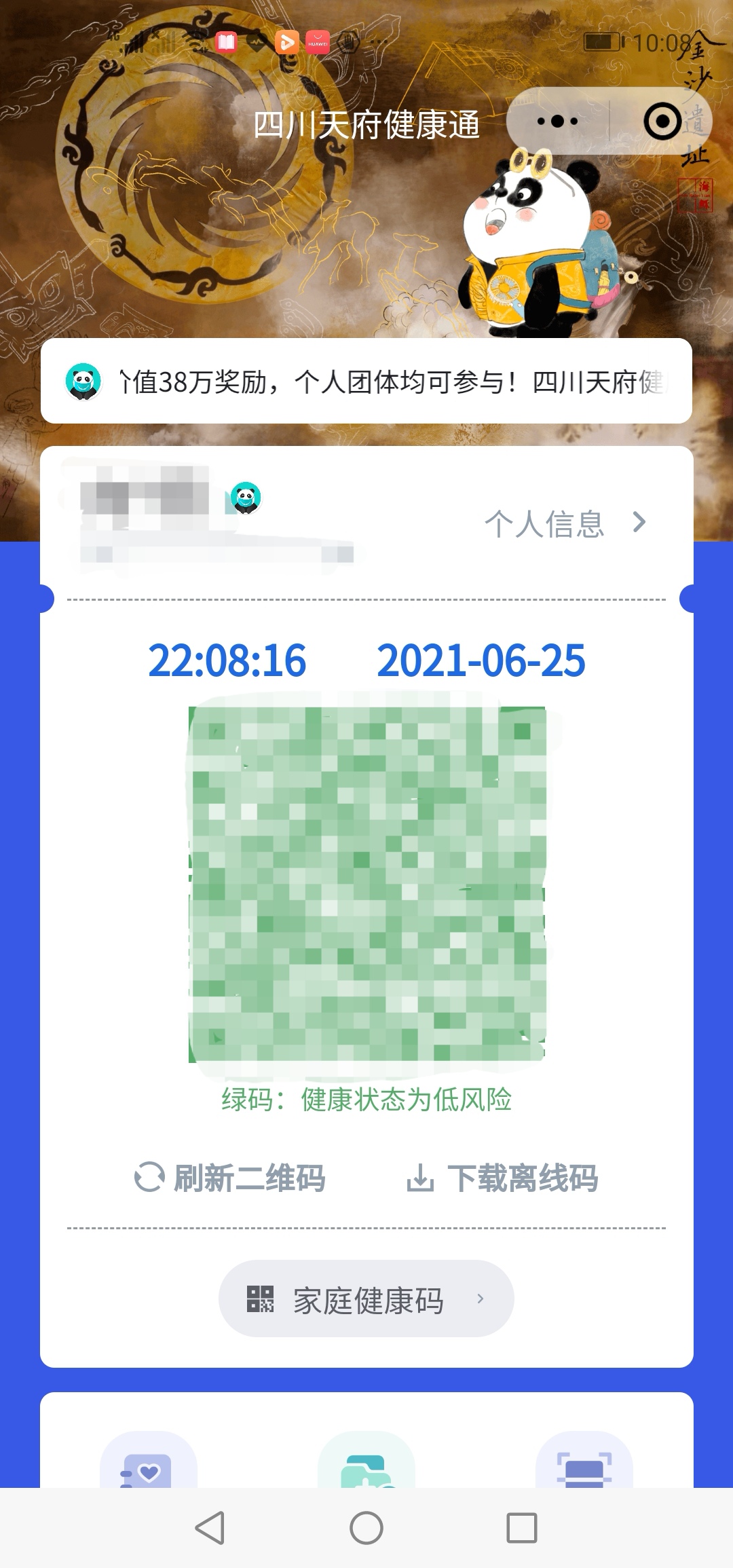Open 个人信息 details
This screenshot has width=733, height=1568.
[x=565, y=523]
